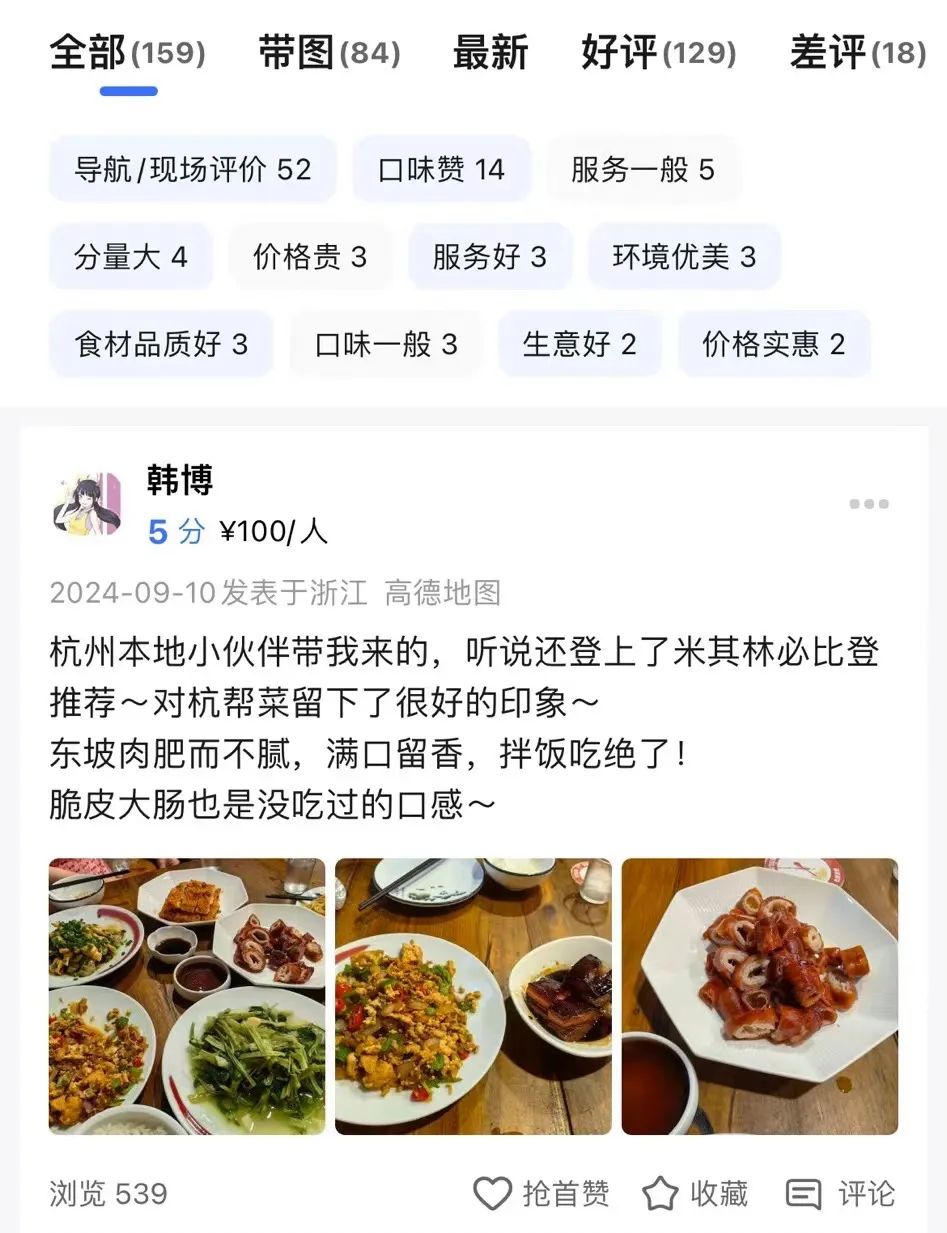This screenshot has width=947, height=1233.
Task: Switch to the 最新 tab
Action: [x=489, y=53]
